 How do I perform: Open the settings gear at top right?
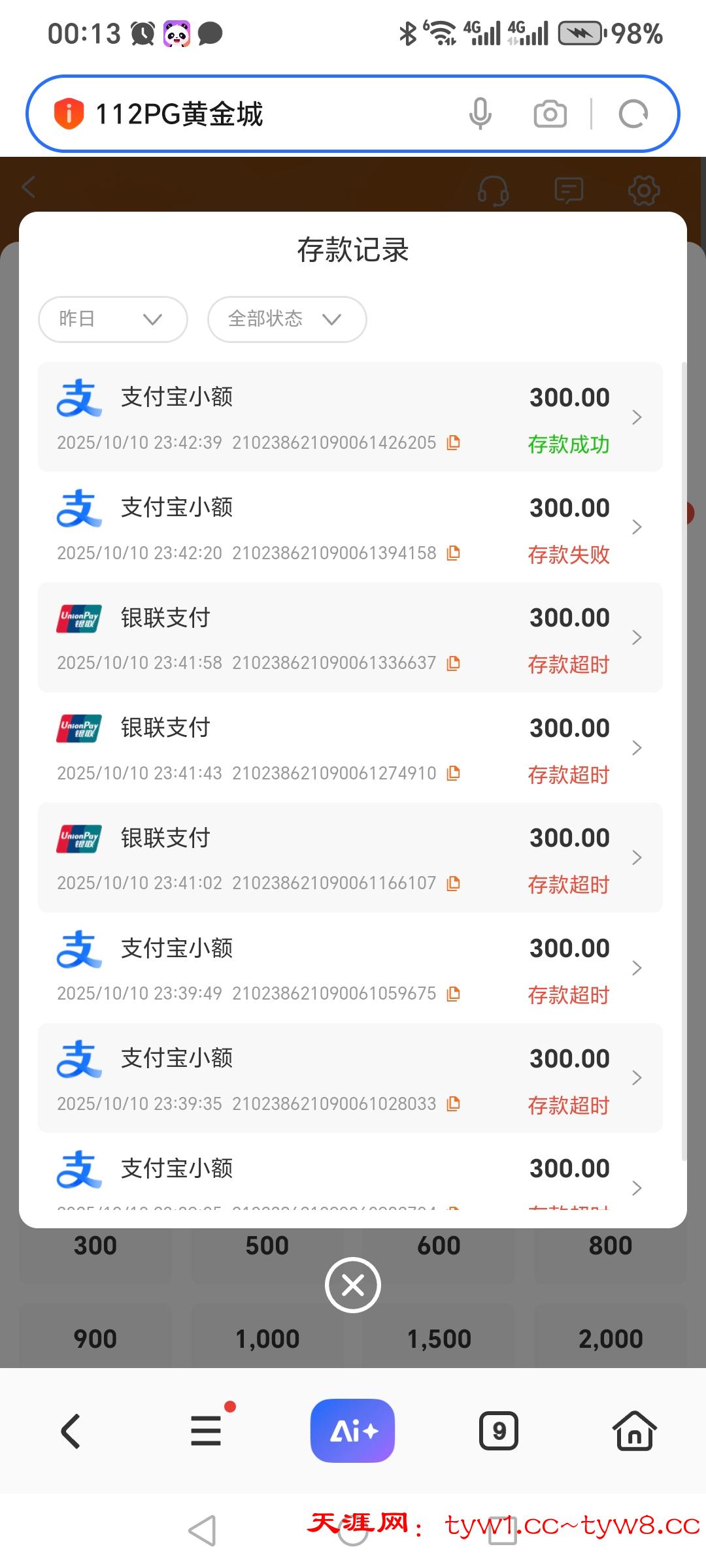pyautogui.click(x=644, y=190)
